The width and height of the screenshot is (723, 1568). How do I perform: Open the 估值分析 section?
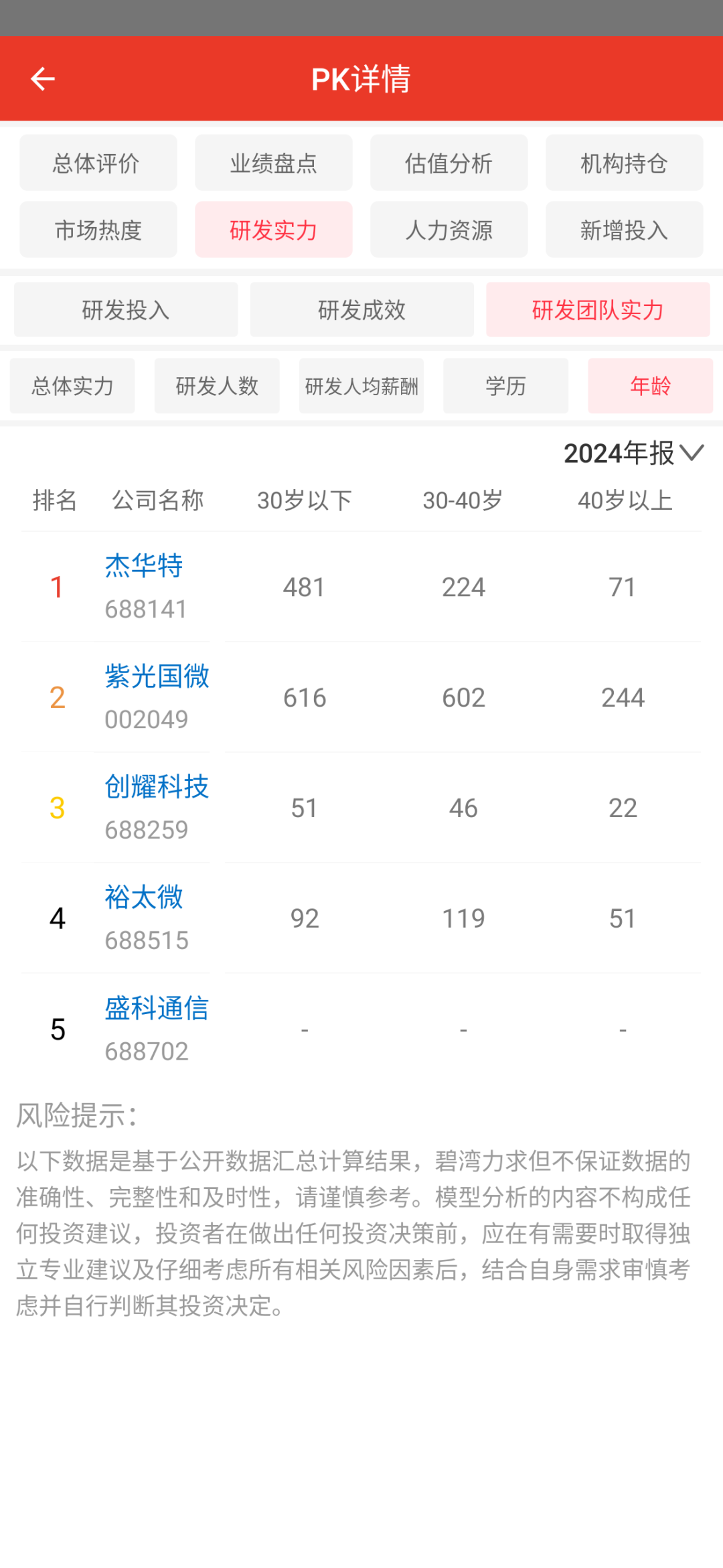(449, 163)
